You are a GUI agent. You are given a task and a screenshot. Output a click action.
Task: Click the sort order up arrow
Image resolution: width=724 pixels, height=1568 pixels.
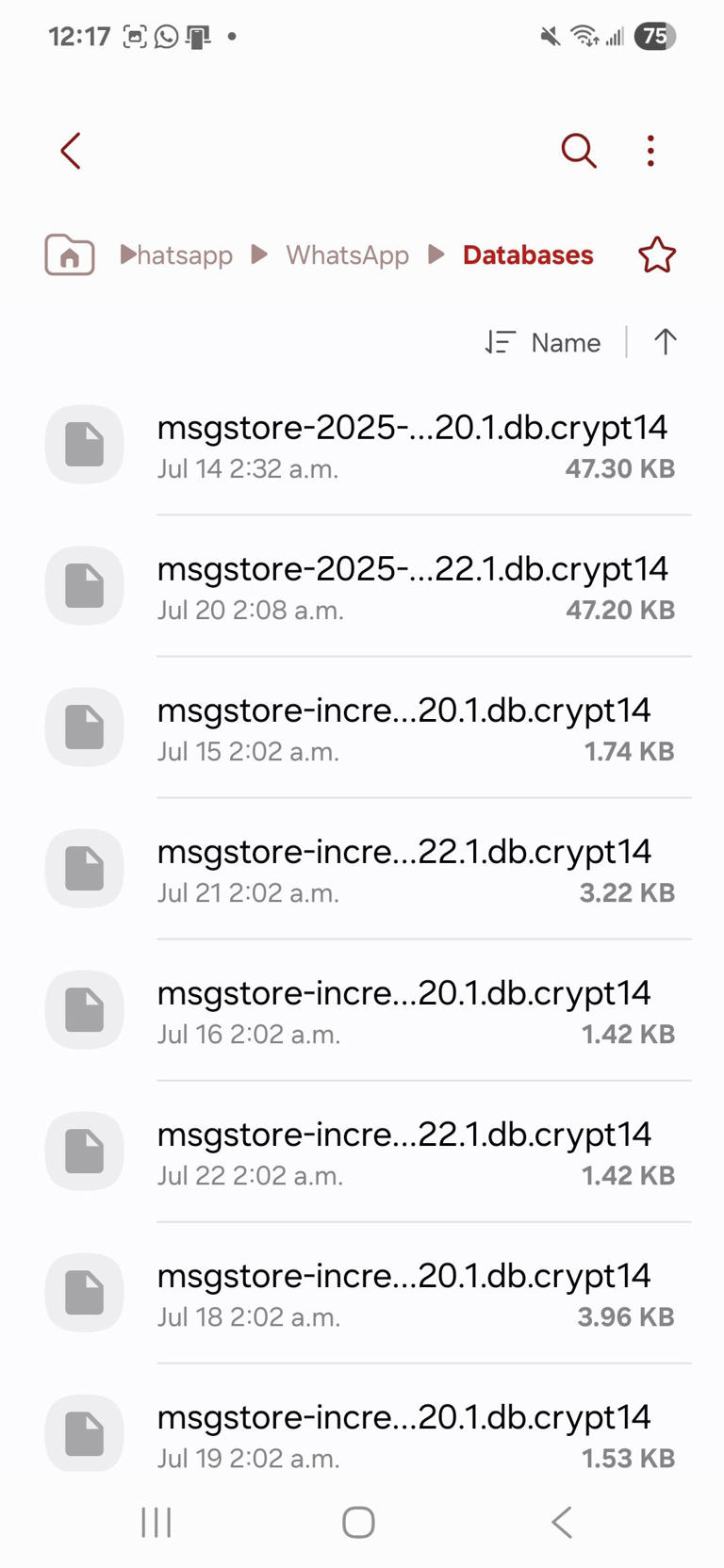pyautogui.click(x=666, y=342)
